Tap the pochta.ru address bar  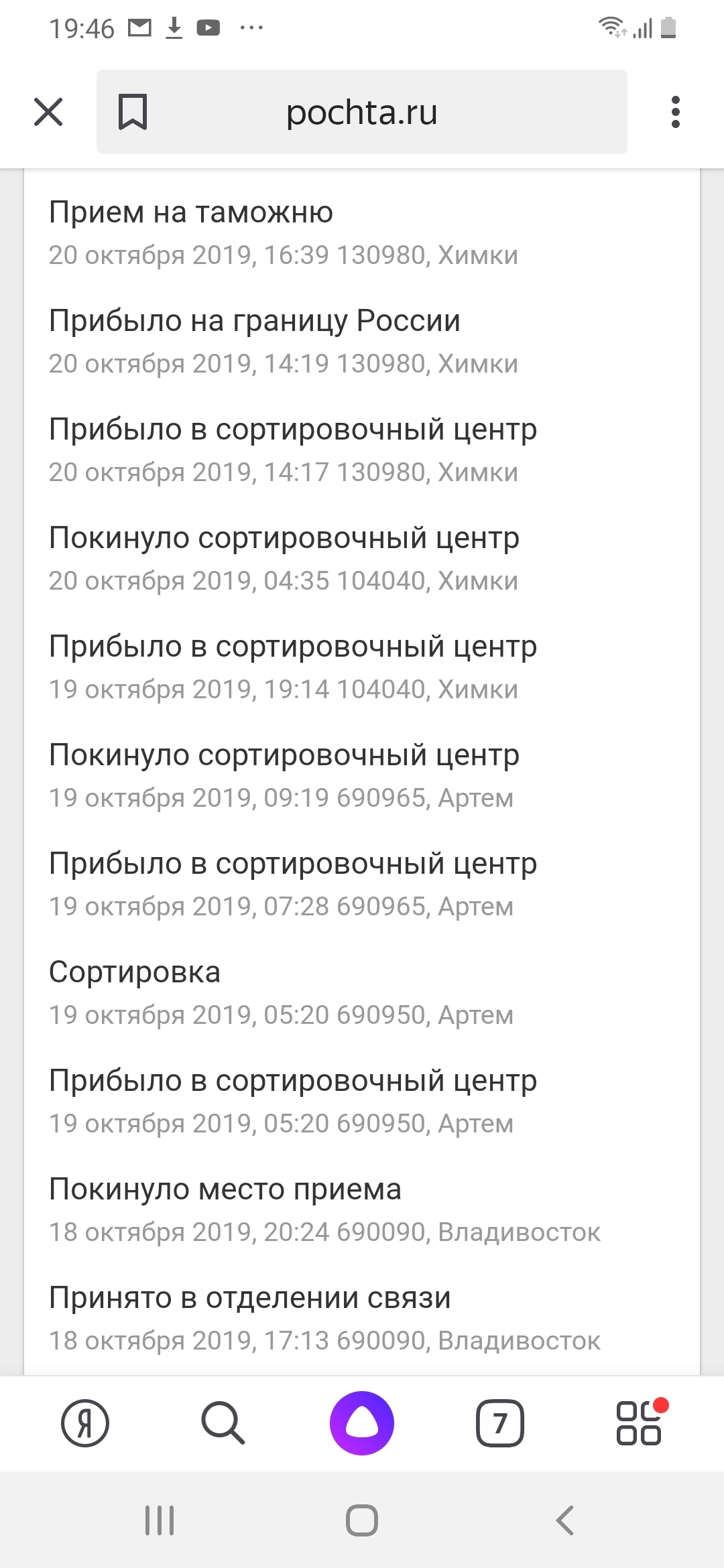362,112
